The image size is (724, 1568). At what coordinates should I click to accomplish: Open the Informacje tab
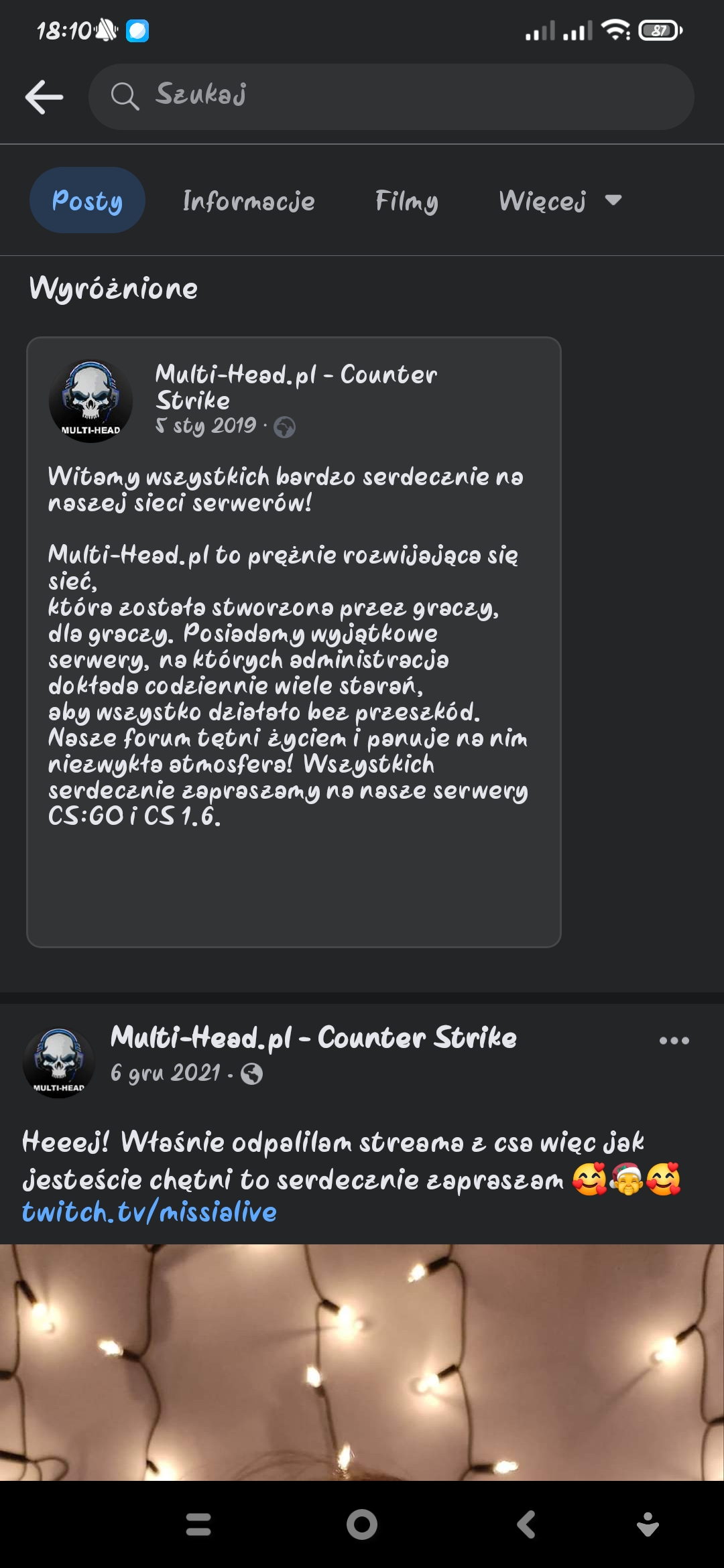tap(249, 200)
